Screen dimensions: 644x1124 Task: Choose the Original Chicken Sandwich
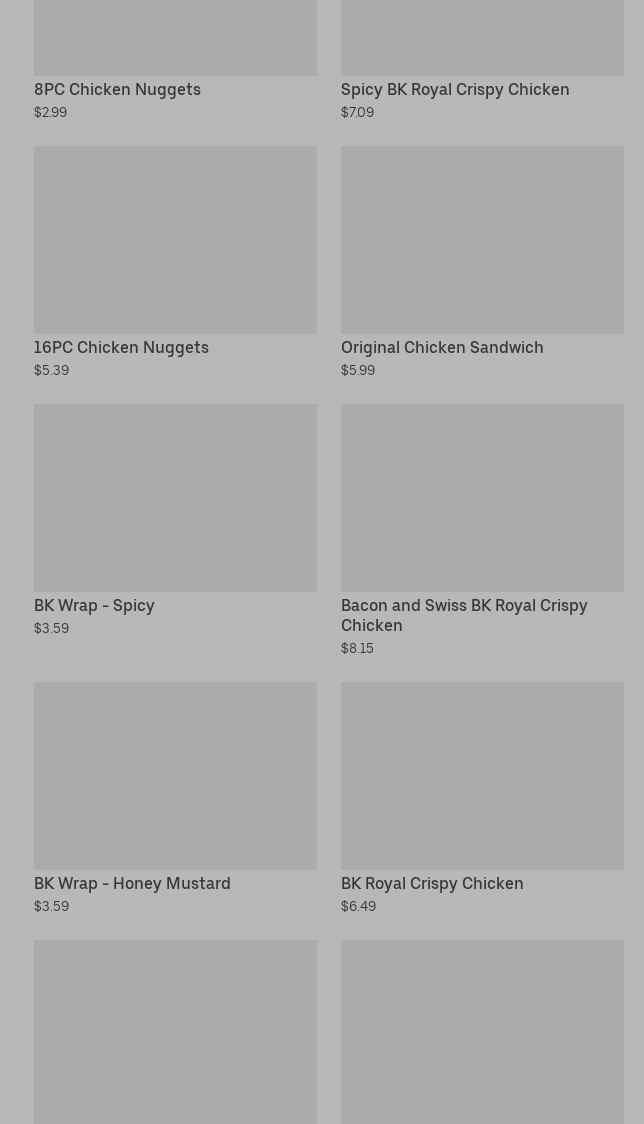pos(482,262)
